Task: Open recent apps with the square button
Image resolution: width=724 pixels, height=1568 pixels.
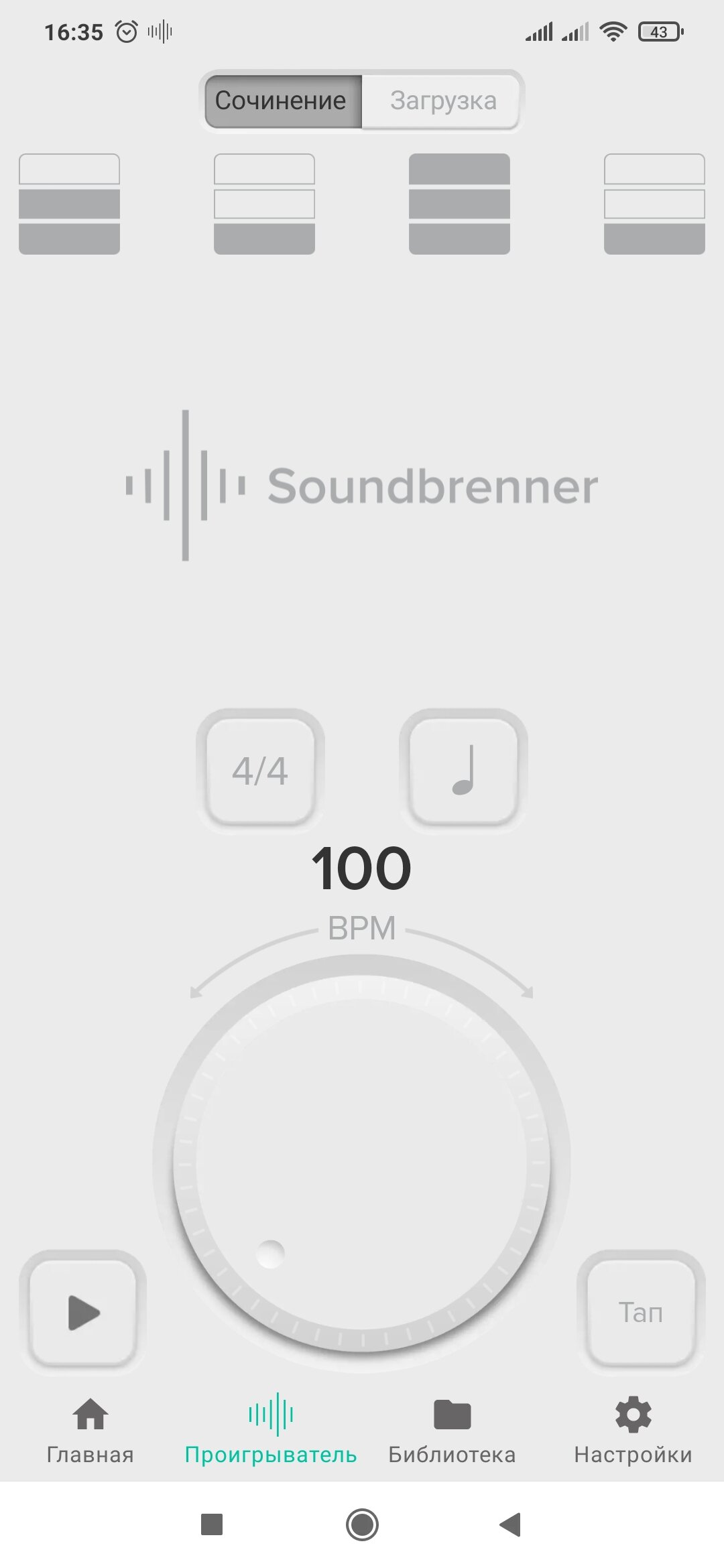Action: pos(212,1524)
